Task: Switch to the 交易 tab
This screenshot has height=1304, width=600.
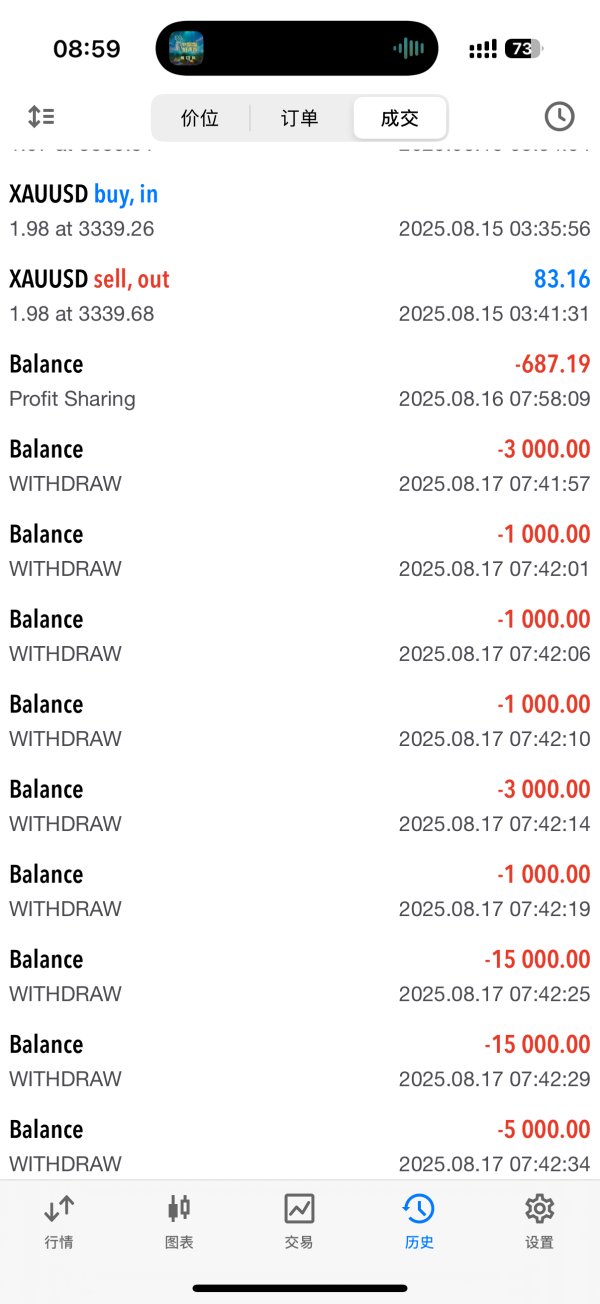Action: (x=299, y=1222)
